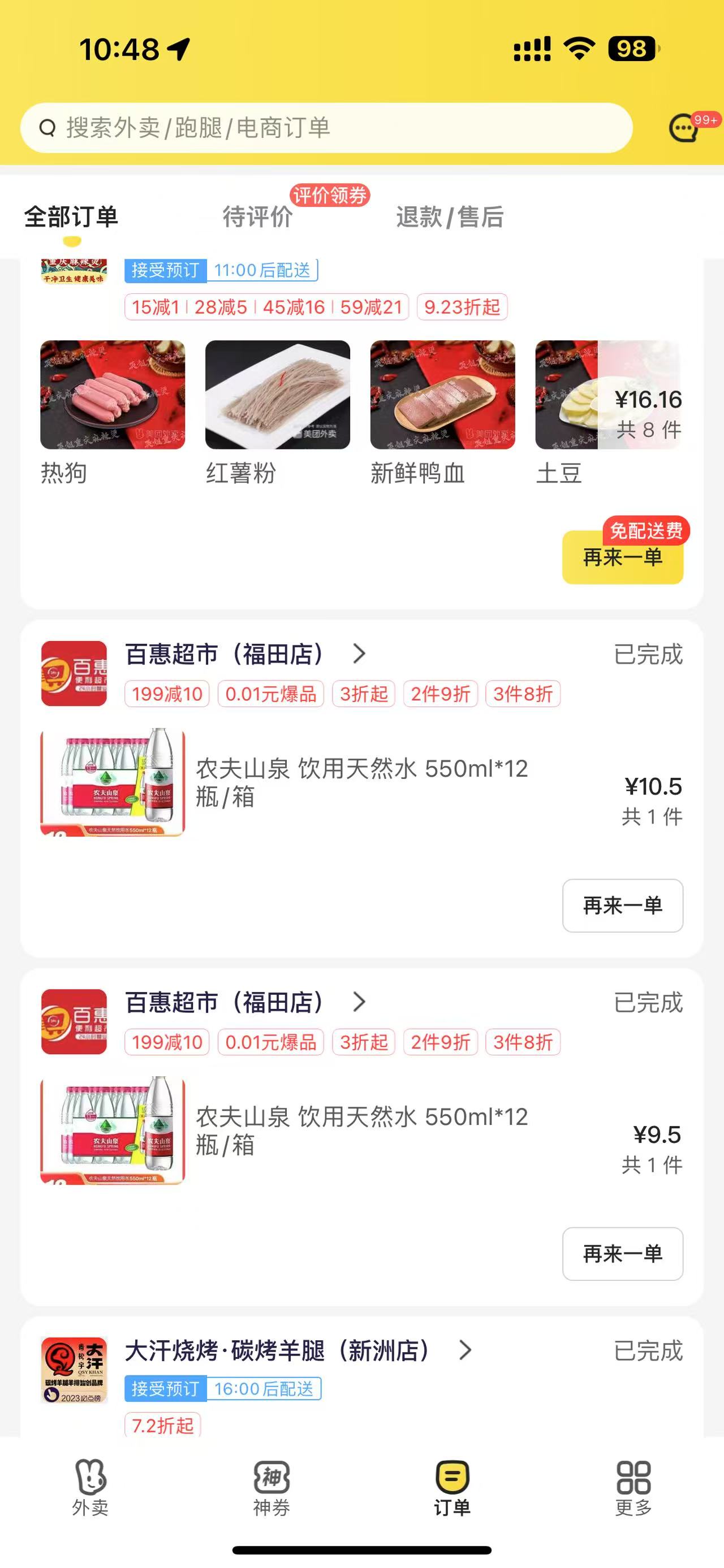Switch to the 退款/售后 tab
Image resolution: width=724 pixels, height=1568 pixels.
click(x=449, y=216)
